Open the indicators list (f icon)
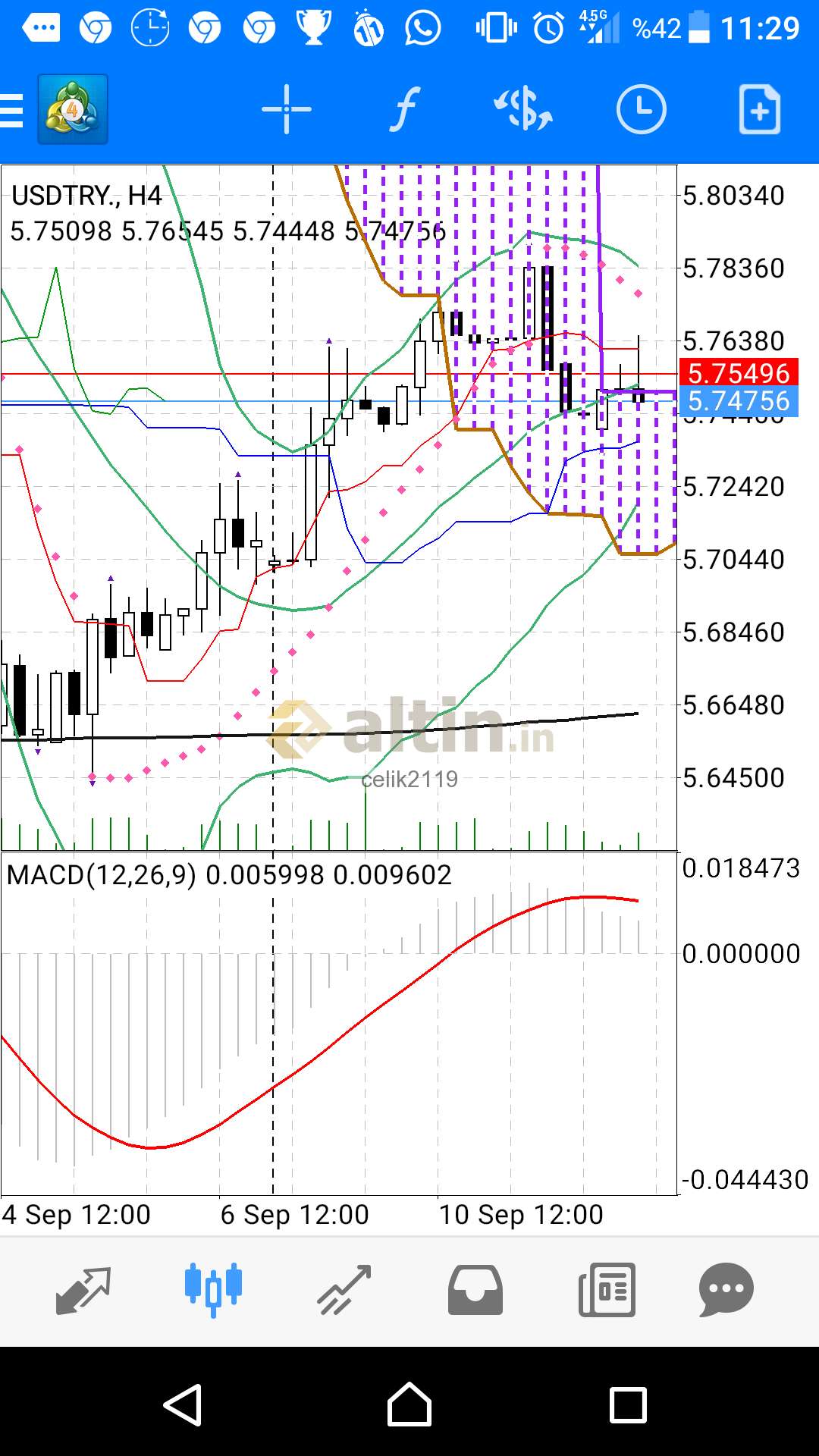Screen dimensions: 819x1456 (x=405, y=110)
